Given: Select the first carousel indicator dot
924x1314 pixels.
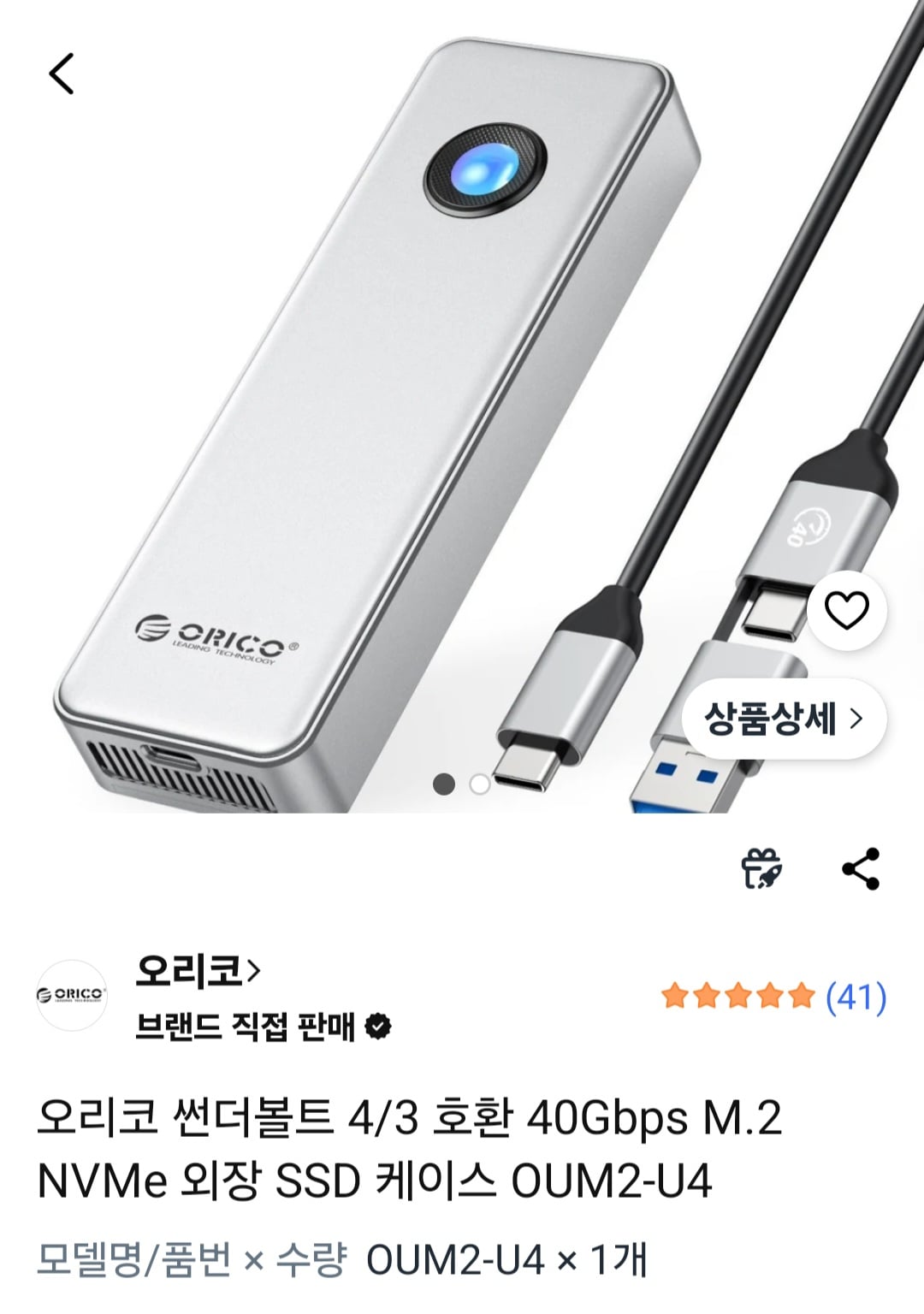Looking at the screenshot, I should point(443,783).
